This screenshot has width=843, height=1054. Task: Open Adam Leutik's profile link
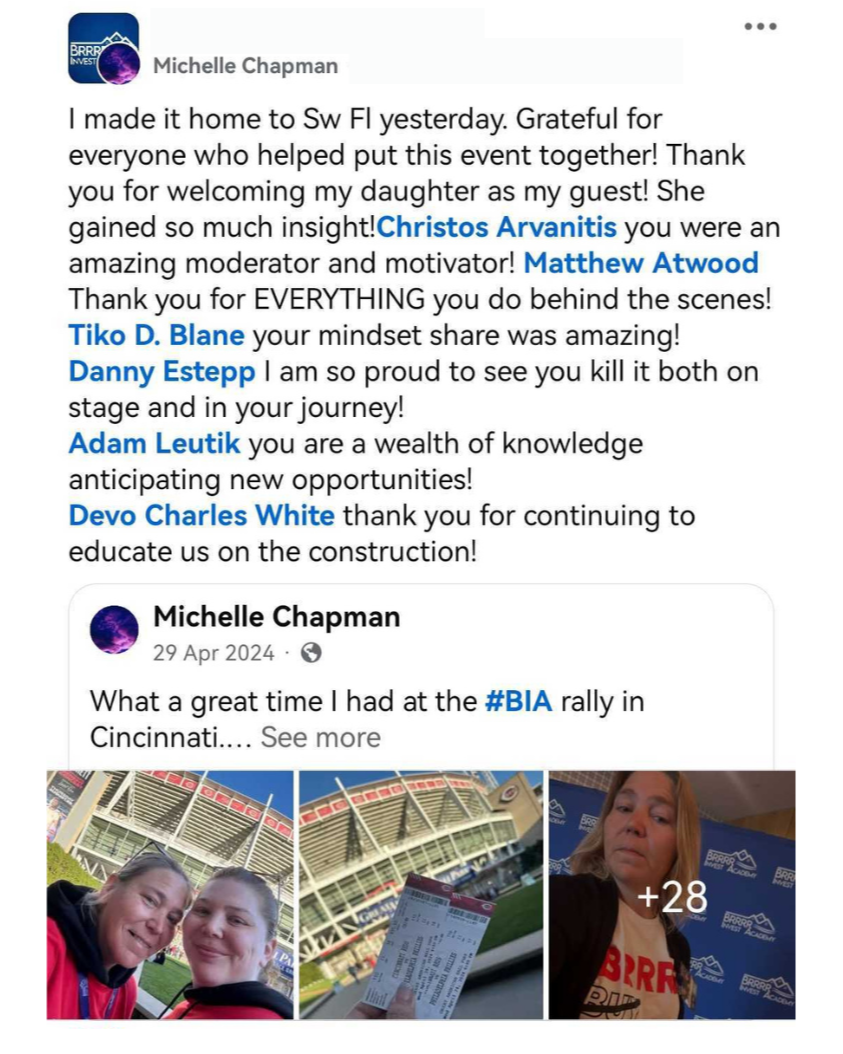(x=155, y=443)
